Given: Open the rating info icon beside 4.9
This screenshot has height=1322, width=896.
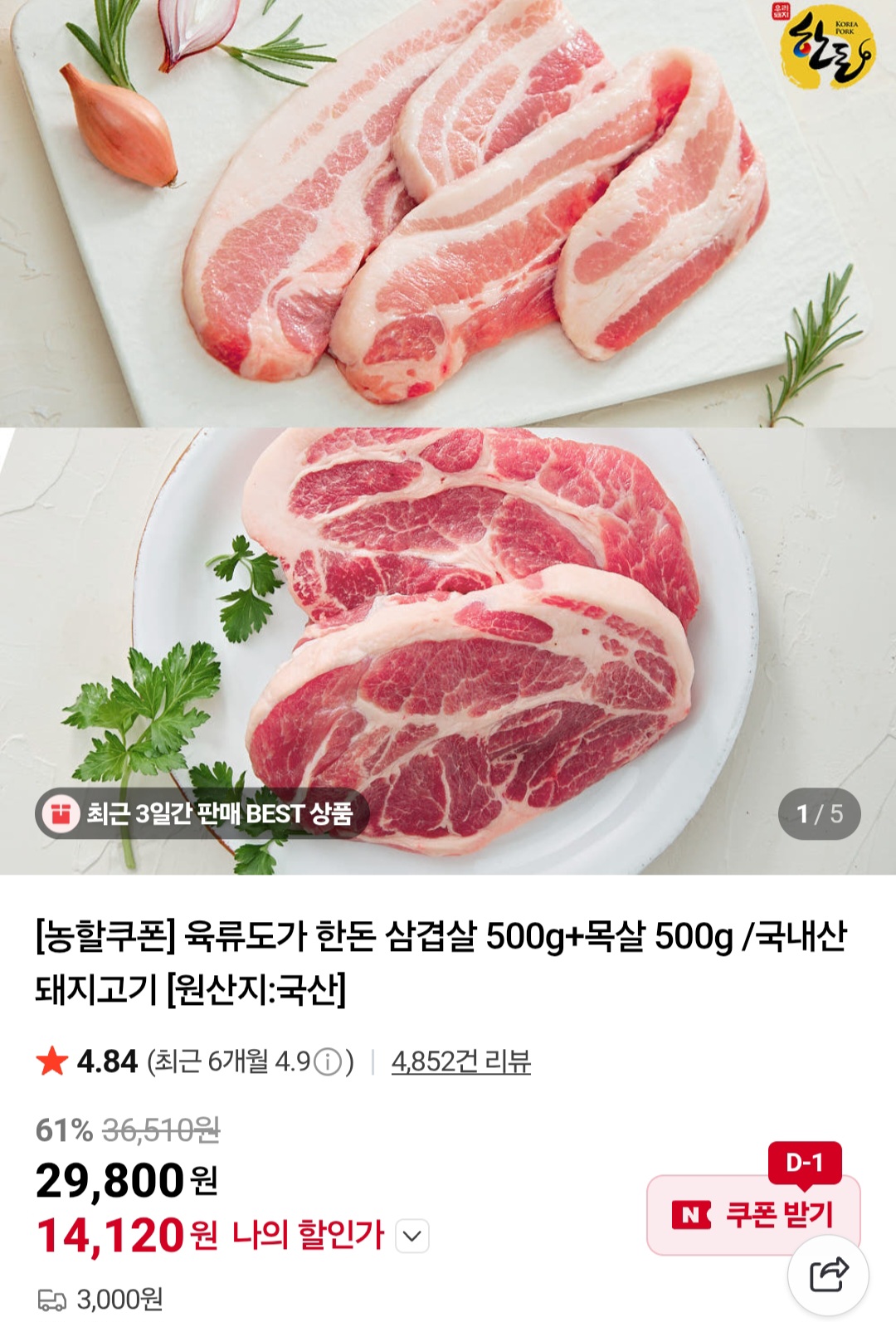Looking at the screenshot, I should [x=329, y=1062].
